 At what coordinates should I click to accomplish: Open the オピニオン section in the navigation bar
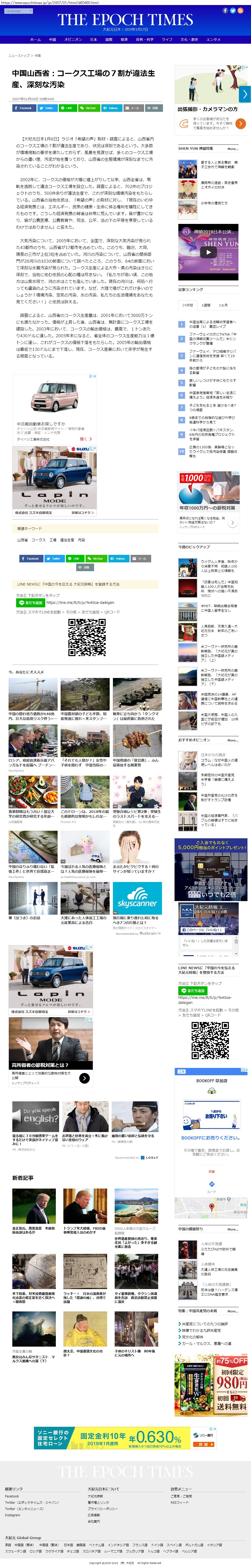click(x=73, y=39)
